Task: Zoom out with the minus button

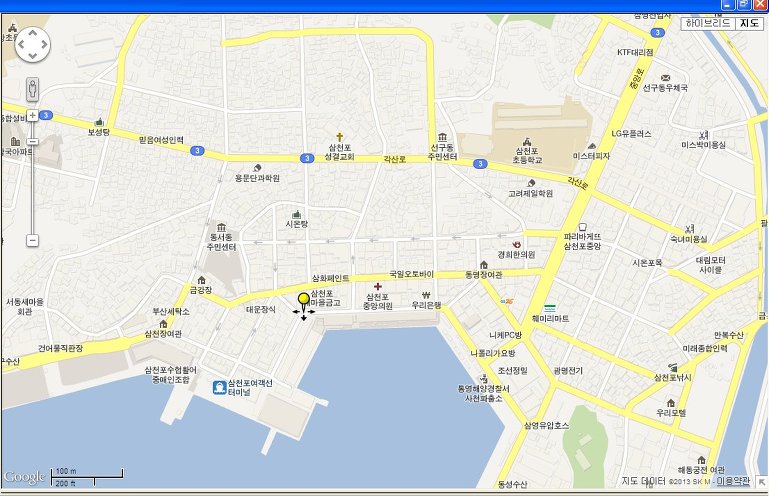Action: point(32,240)
